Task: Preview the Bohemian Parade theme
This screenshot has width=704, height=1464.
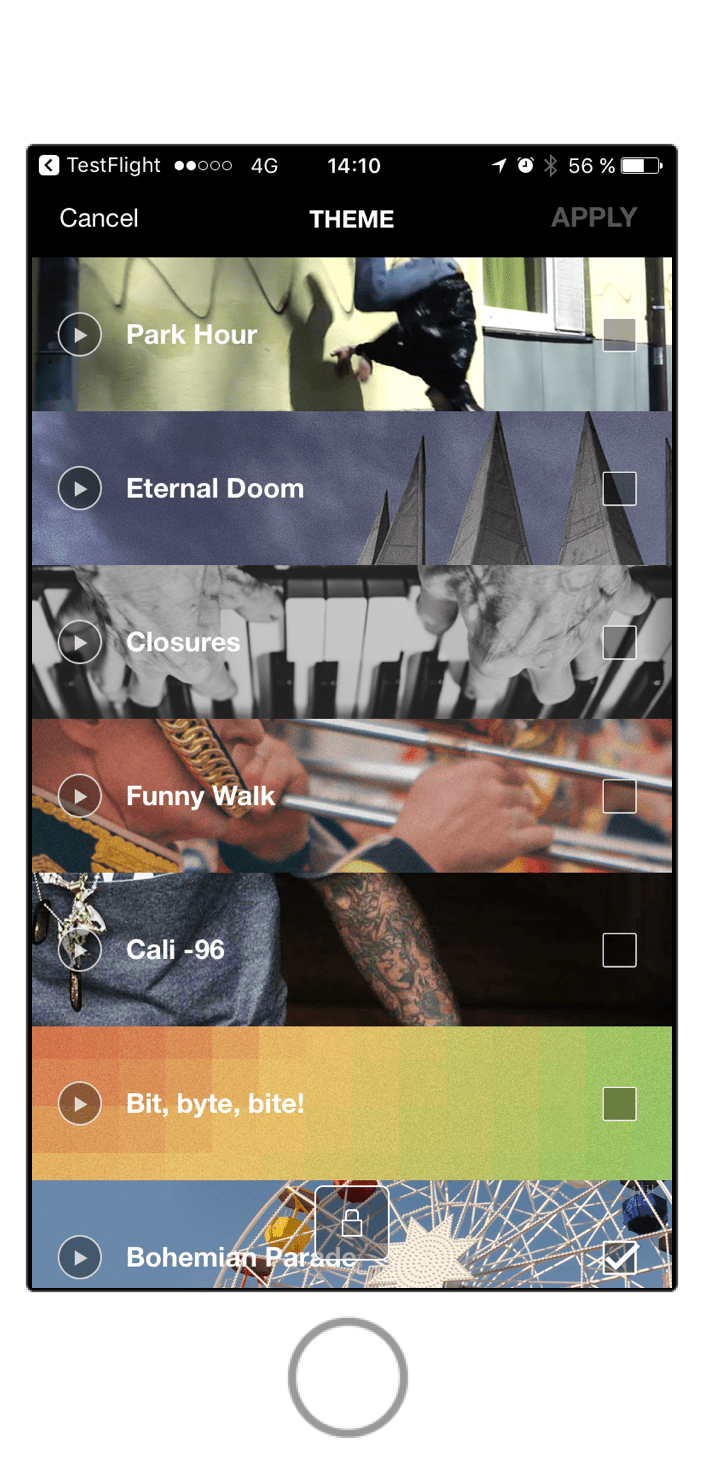Action: pos(80,1257)
